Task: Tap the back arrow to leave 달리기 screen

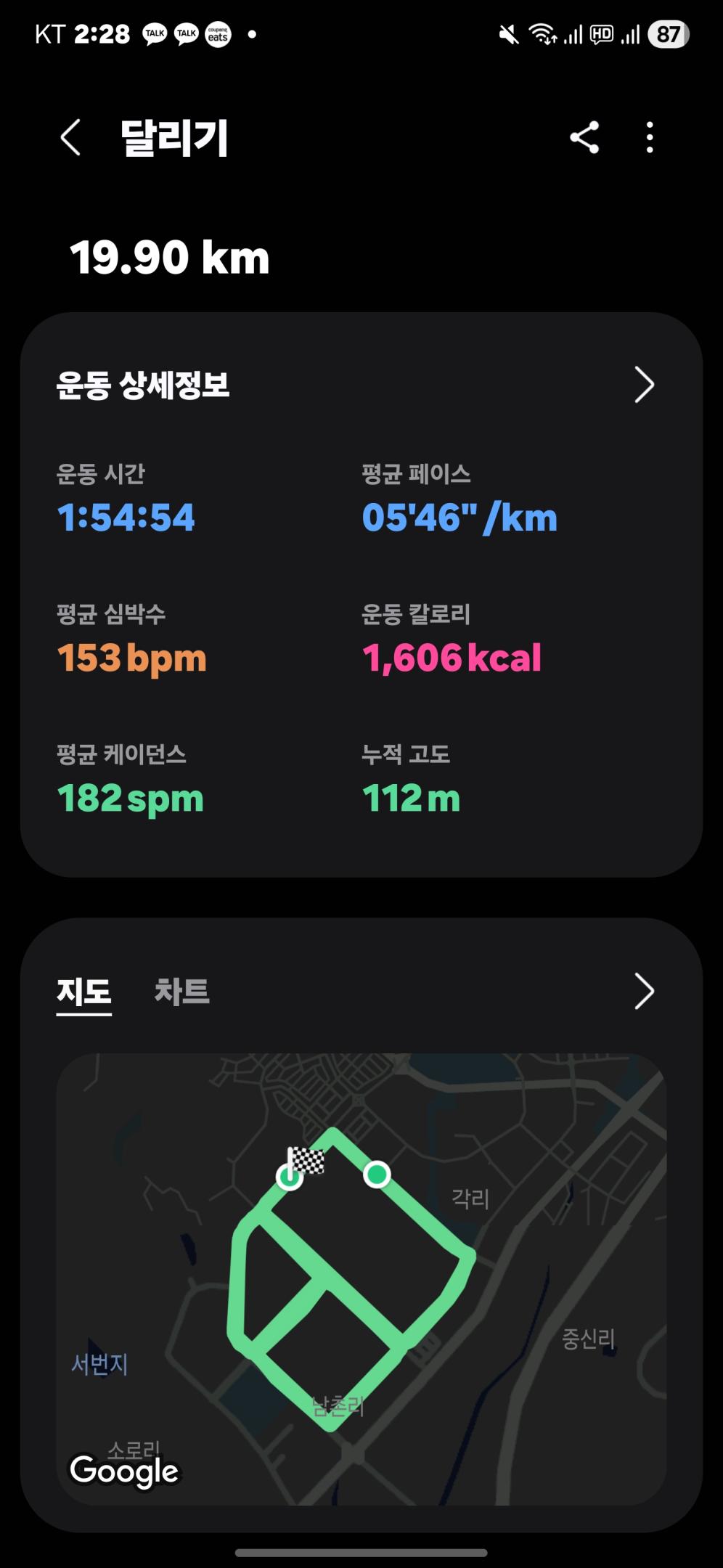Action: coord(70,138)
